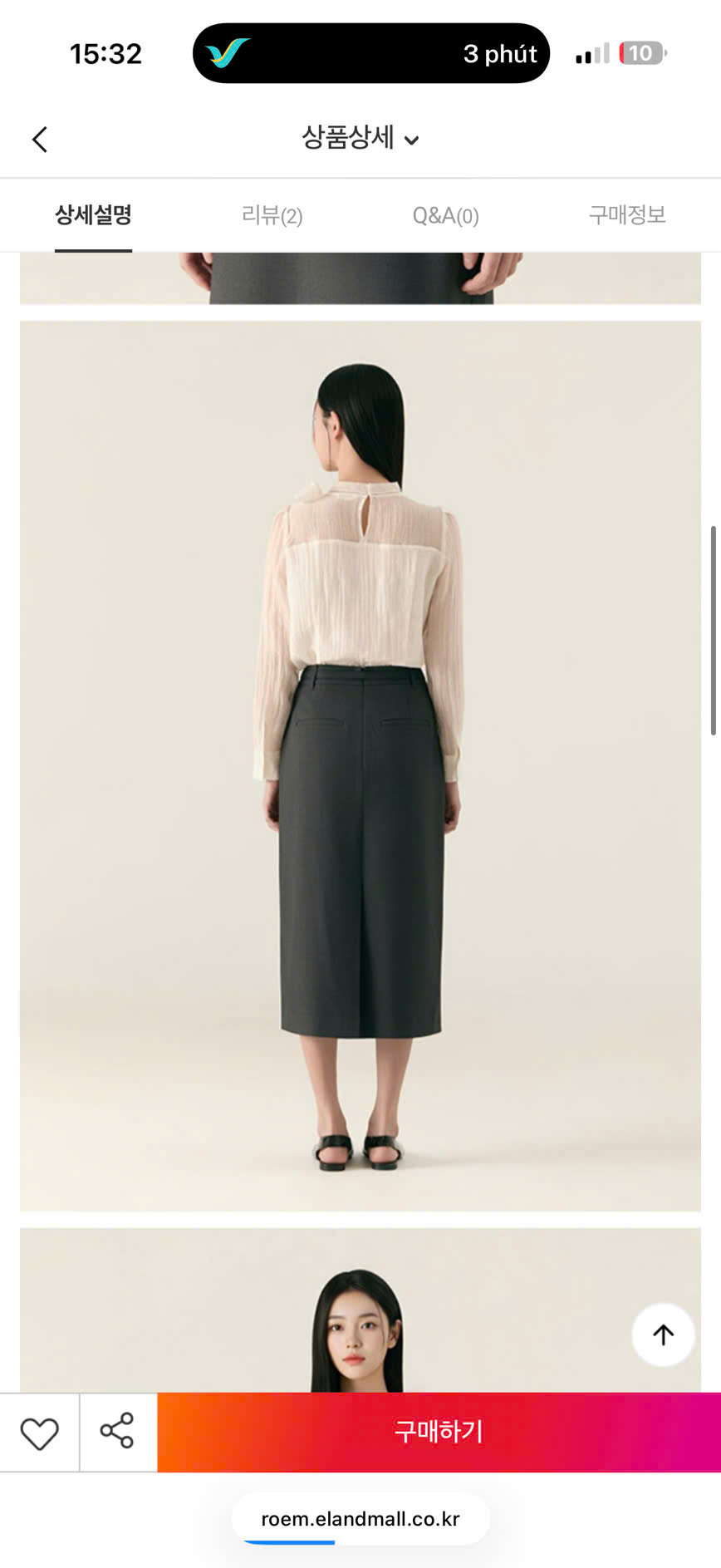The height and width of the screenshot is (1568, 721).
Task: Open the navigation pill showing 3 phút
Action: click(x=370, y=54)
